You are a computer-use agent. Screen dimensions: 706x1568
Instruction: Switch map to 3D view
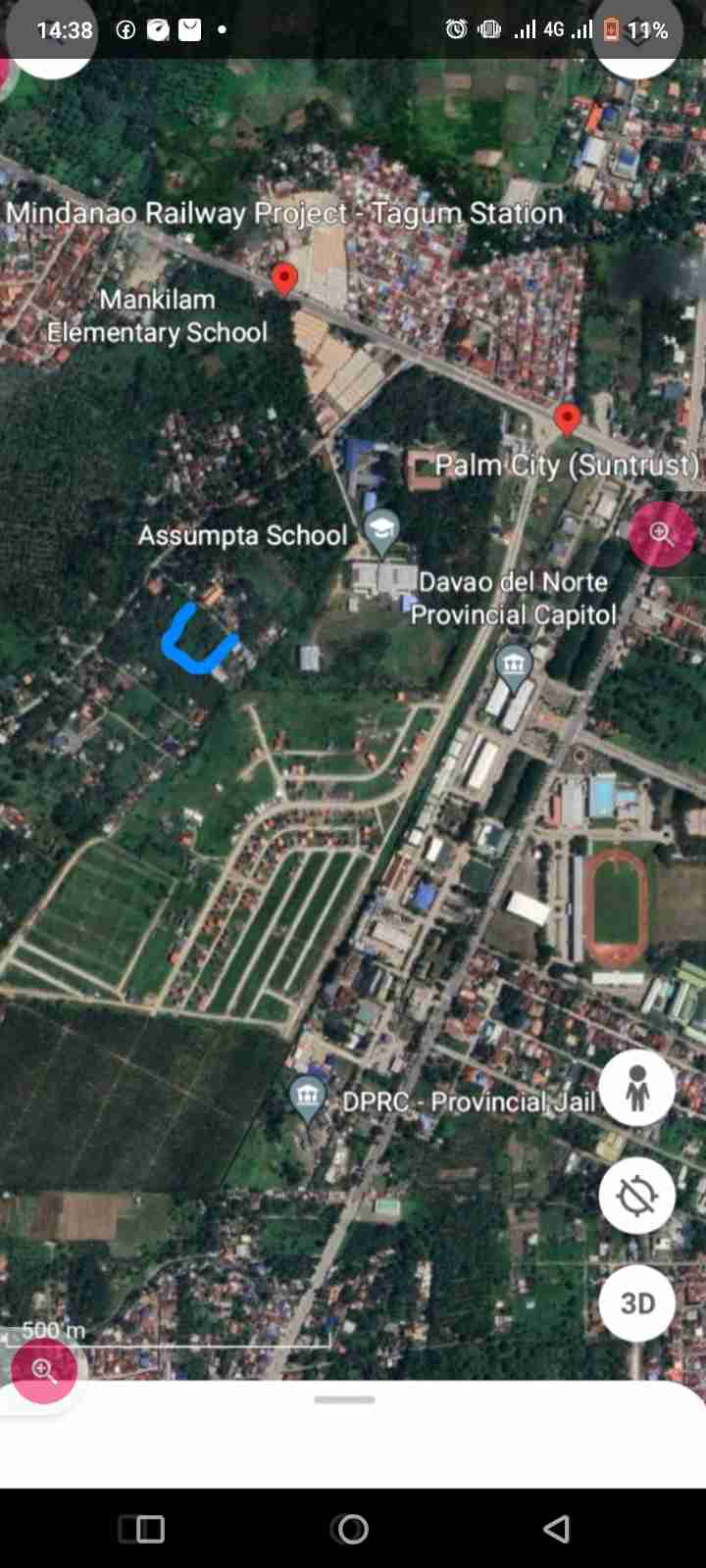[x=637, y=1302]
